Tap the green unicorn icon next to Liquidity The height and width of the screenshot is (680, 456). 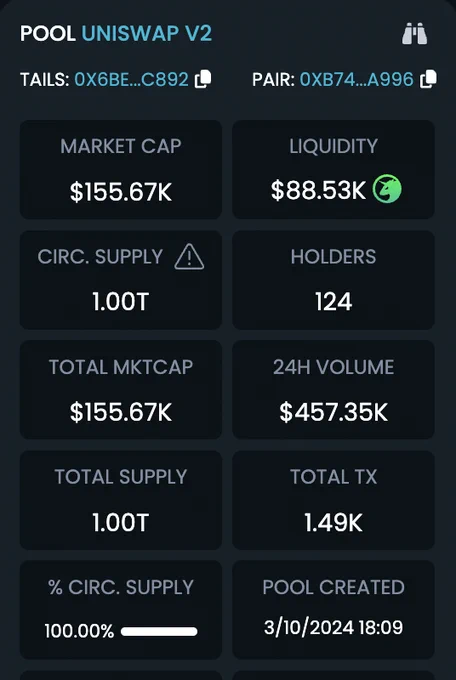point(387,189)
